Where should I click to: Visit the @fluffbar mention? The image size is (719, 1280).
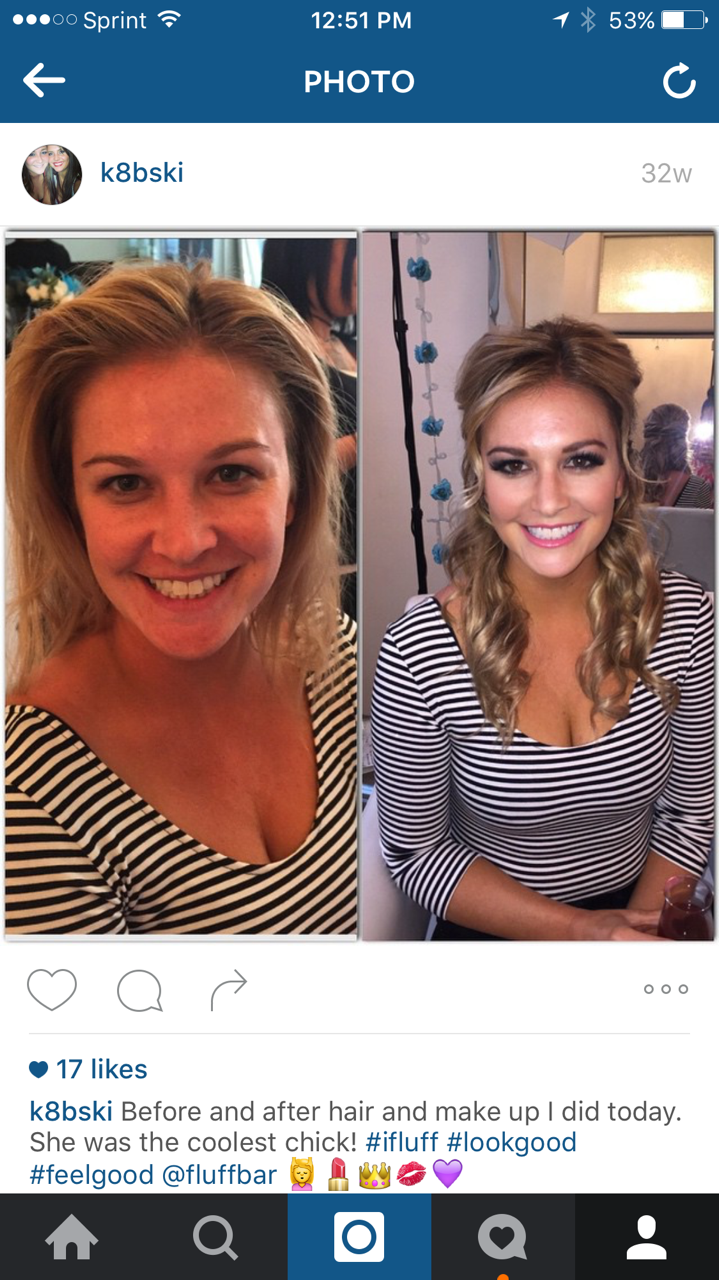(219, 1174)
